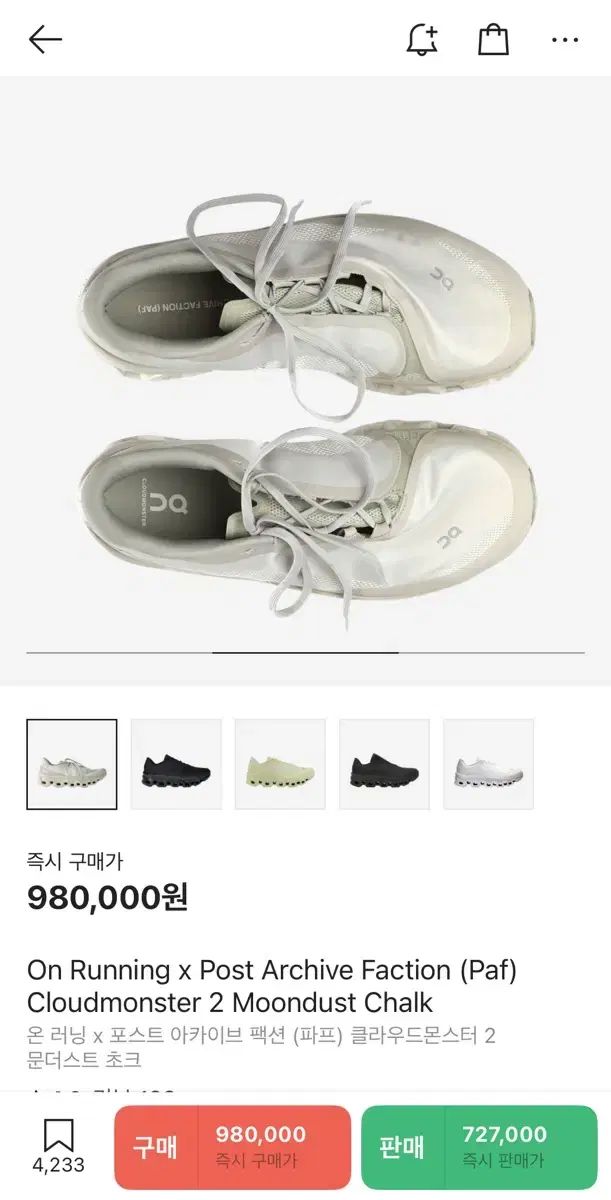This screenshot has height=1200, width=611.
Task: Go back using the arrow icon
Action: tap(45, 39)
